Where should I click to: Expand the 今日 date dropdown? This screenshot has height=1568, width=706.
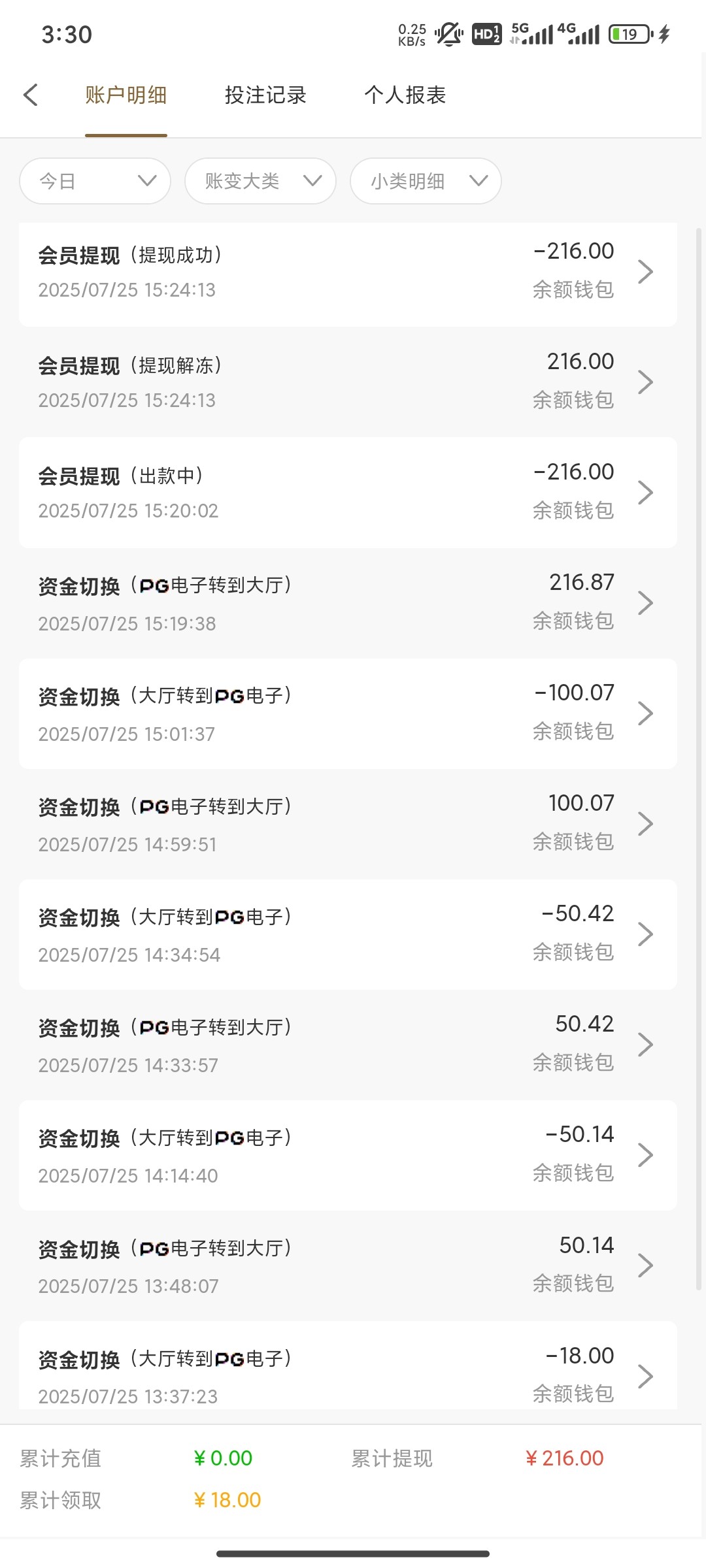pyautogui.click(x=95, y=181)
